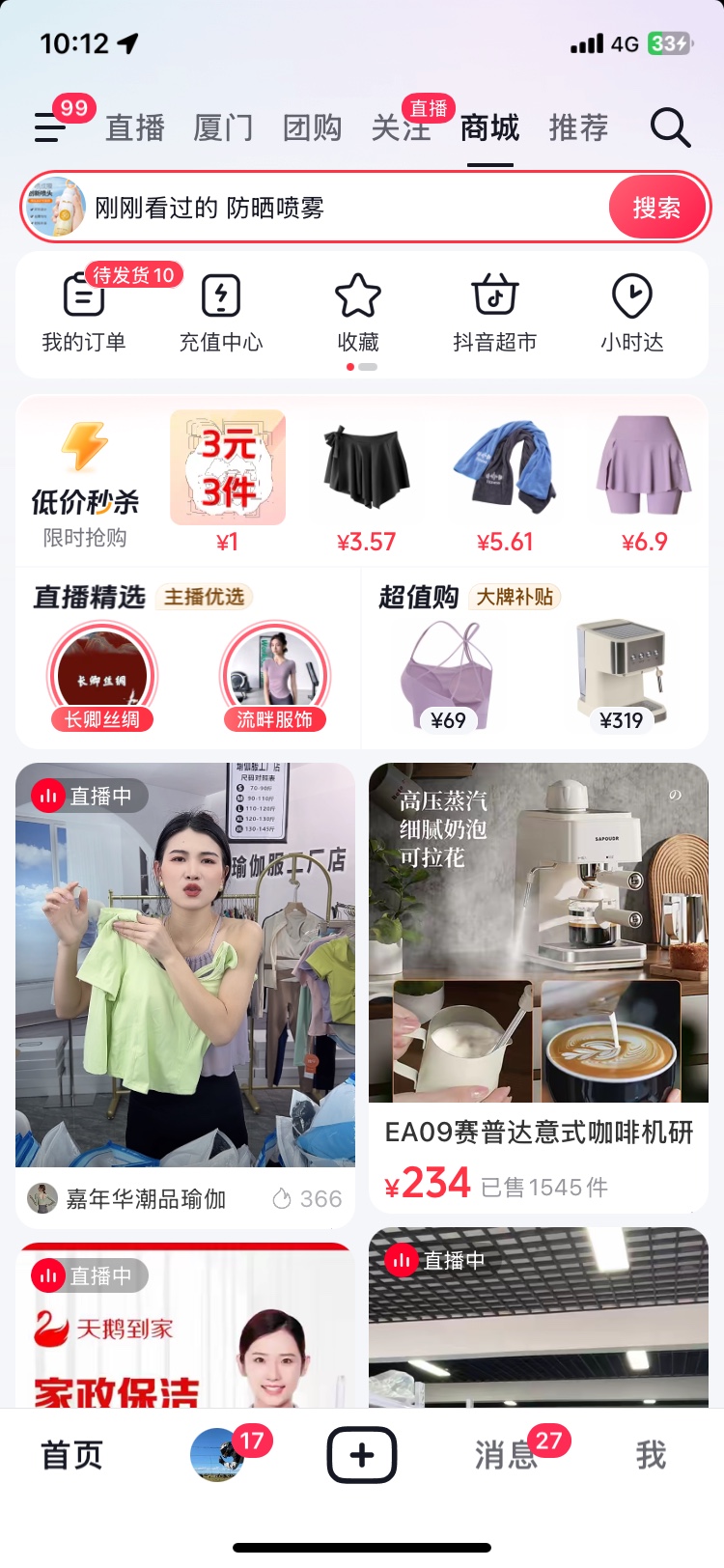Go to the 消息 messages tab
This screenshot has width=724, height=1568.
[506, 1455]
